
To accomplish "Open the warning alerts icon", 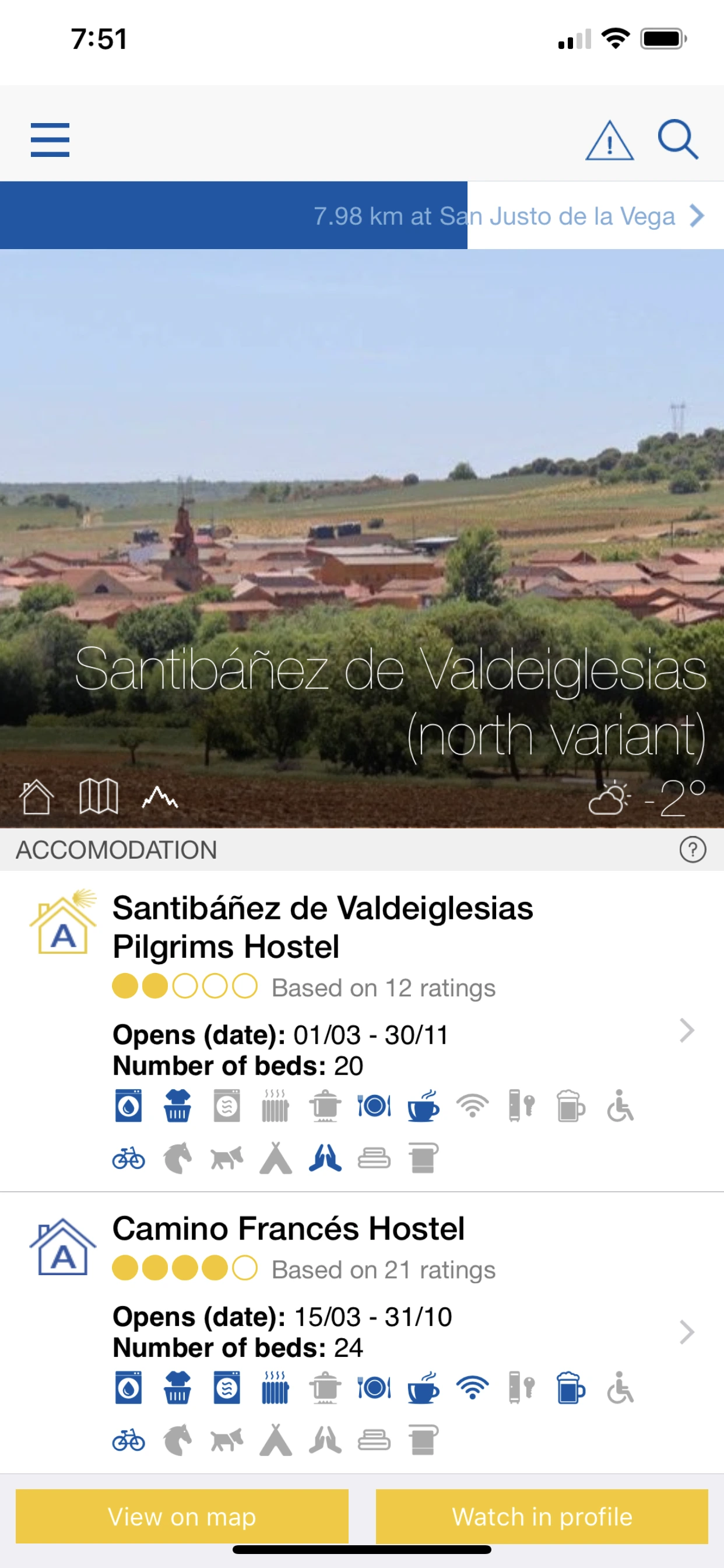I will [x=609, y=141].
